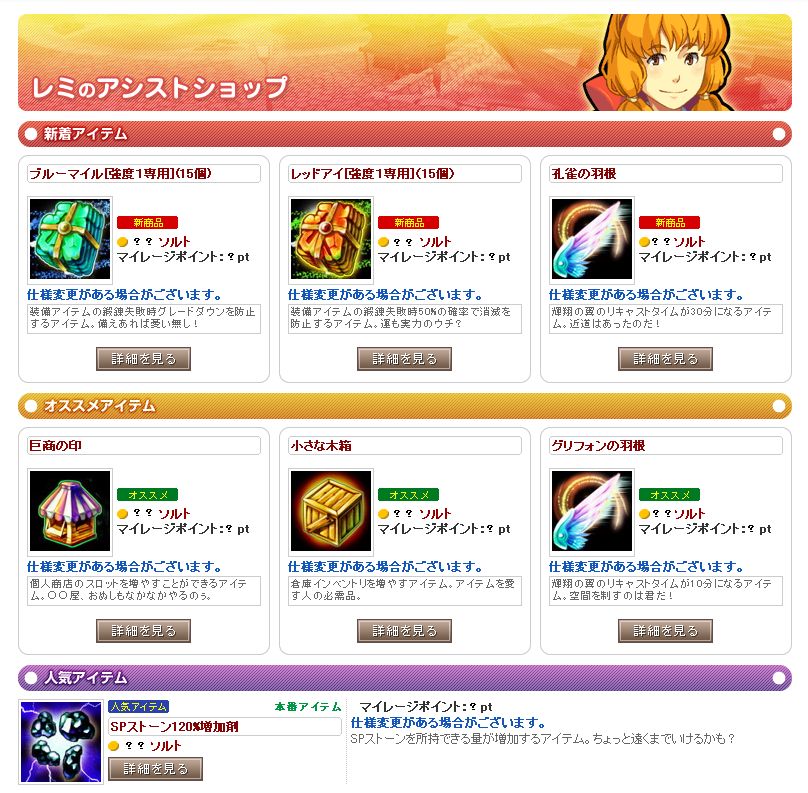Screen dimensions: 808x793
Task: Tap the ブルーマイル item image
Action: (70, 239)
